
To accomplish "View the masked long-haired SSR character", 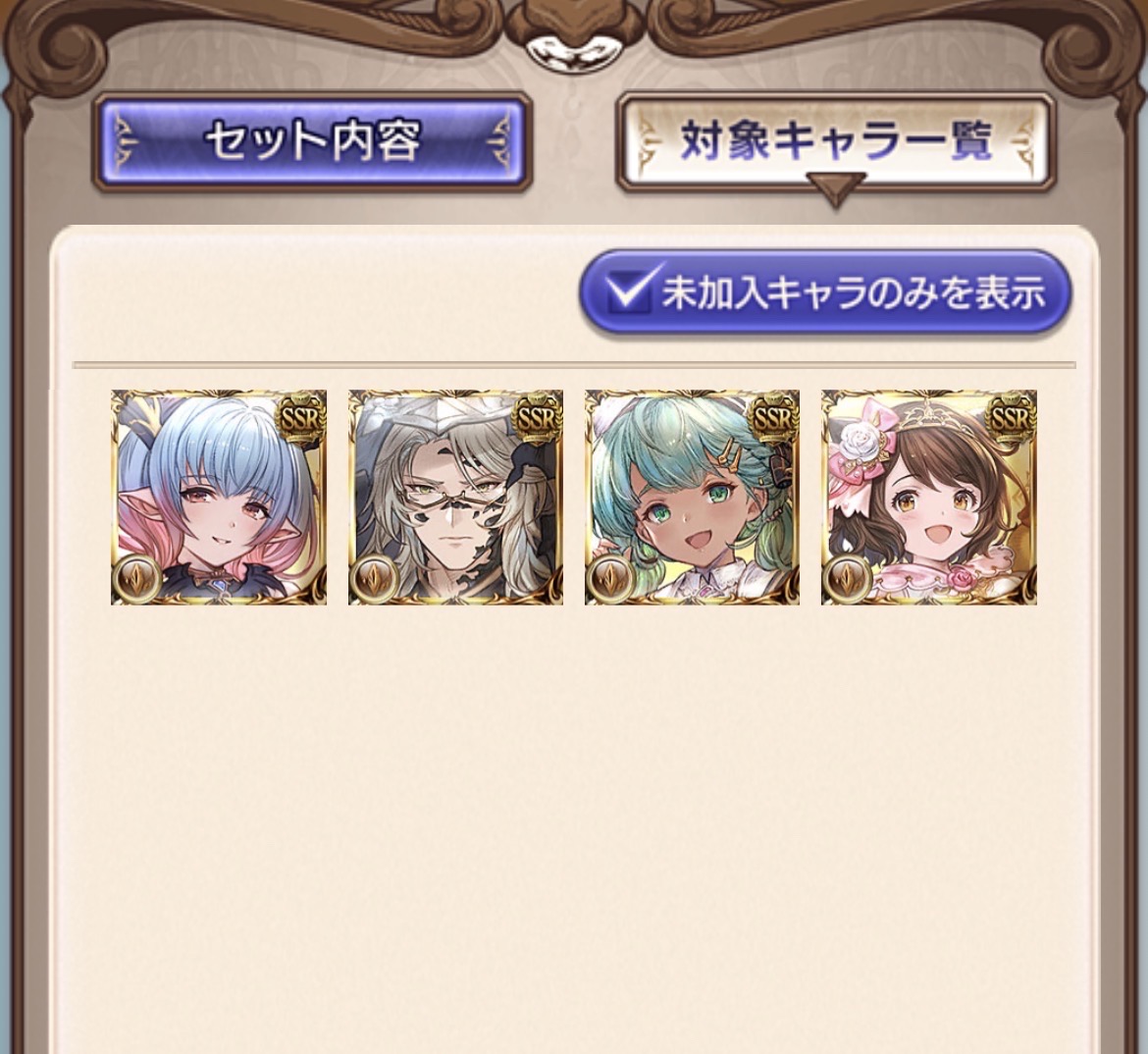I will pyautogui.click(x=455, y=497).
